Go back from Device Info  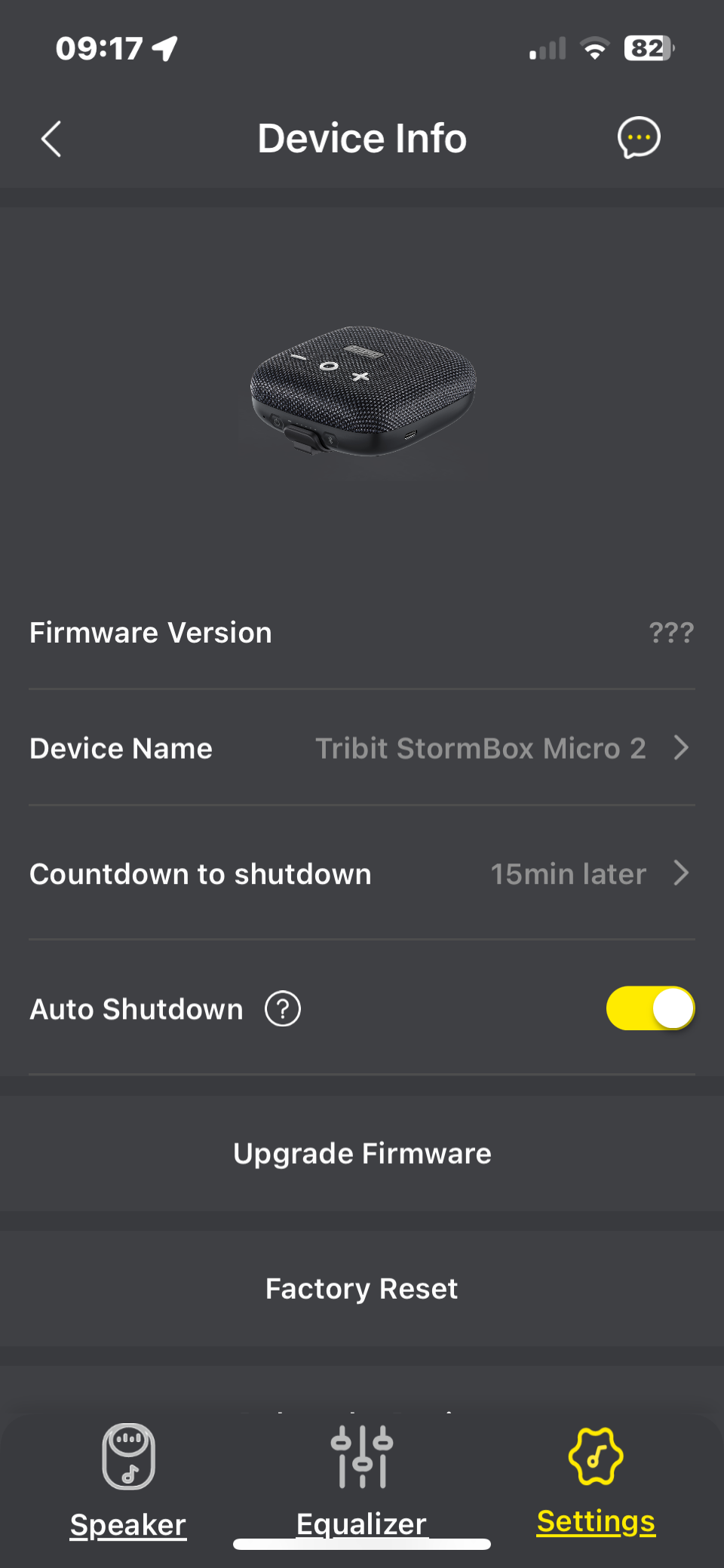point(51,140)
